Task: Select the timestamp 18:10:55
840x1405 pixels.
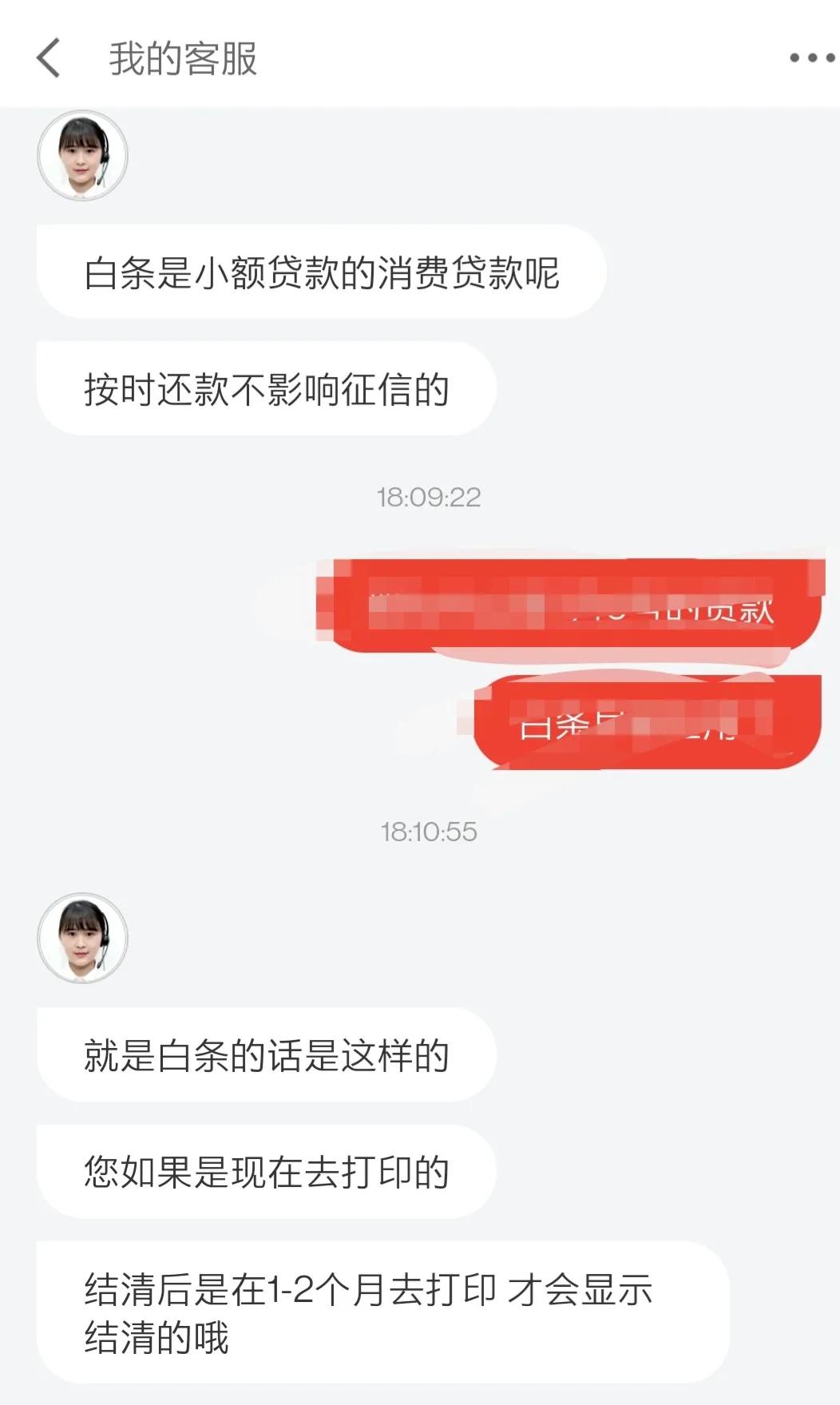Action: pos(427,832)
